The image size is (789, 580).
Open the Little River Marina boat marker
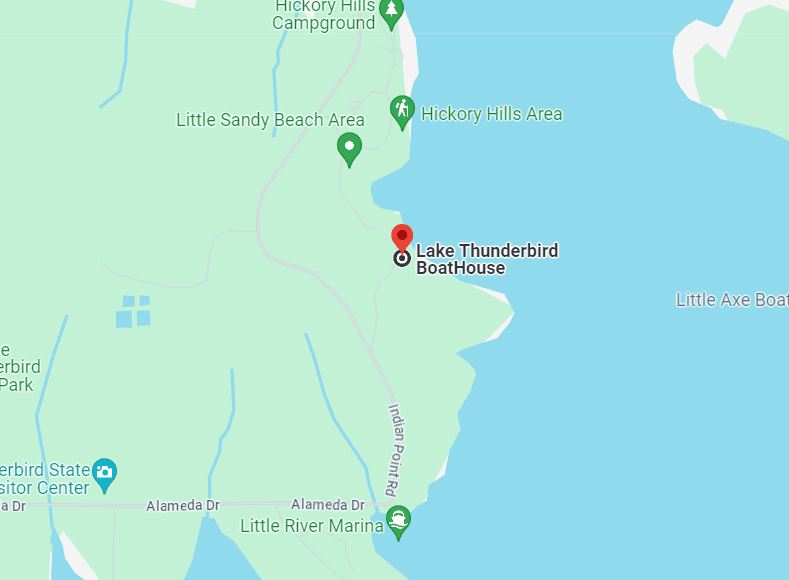pos(399,521)
